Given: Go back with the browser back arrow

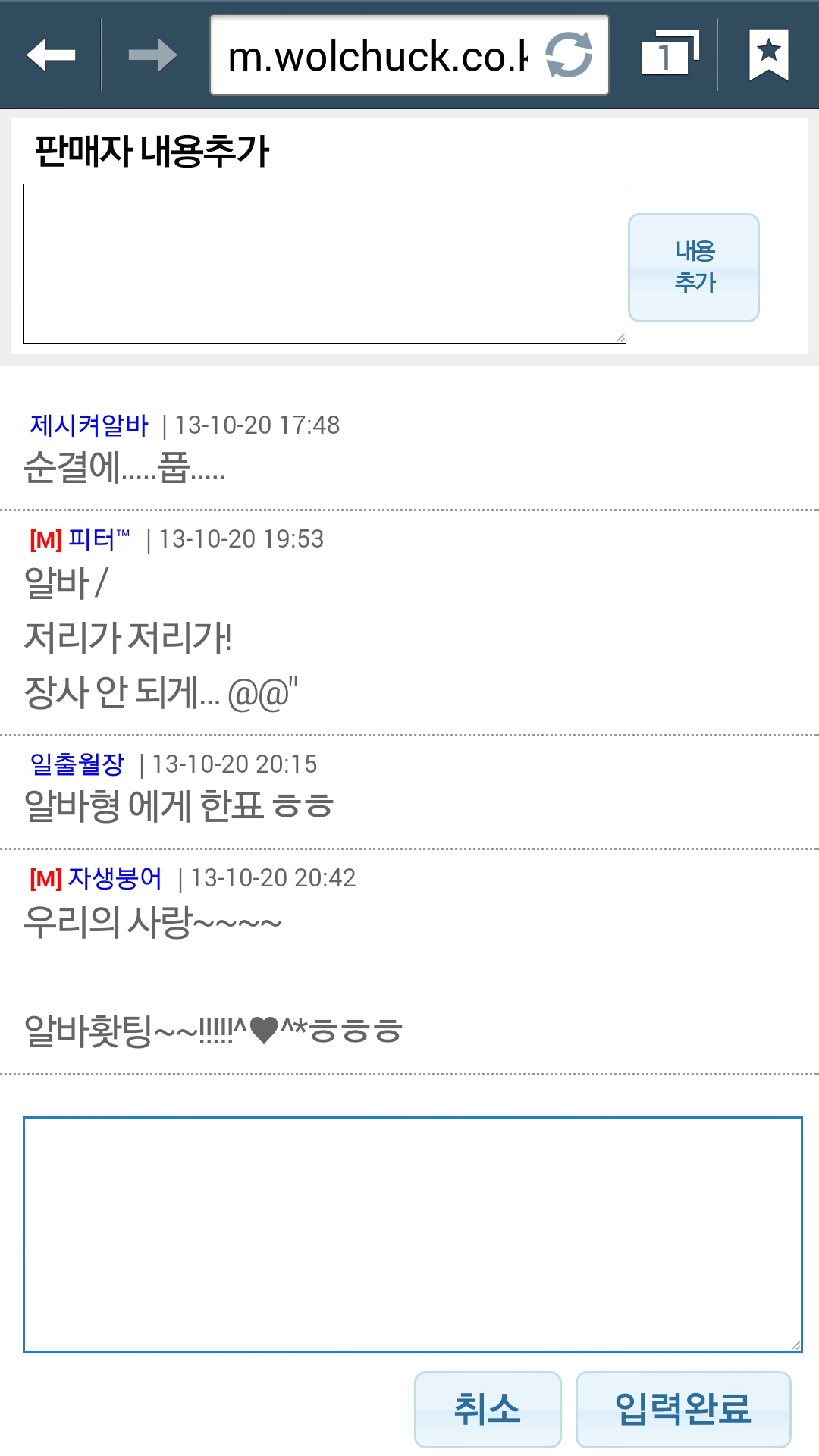Looking at the screenshot, I should pyautogui.click(x=51, y=55).
